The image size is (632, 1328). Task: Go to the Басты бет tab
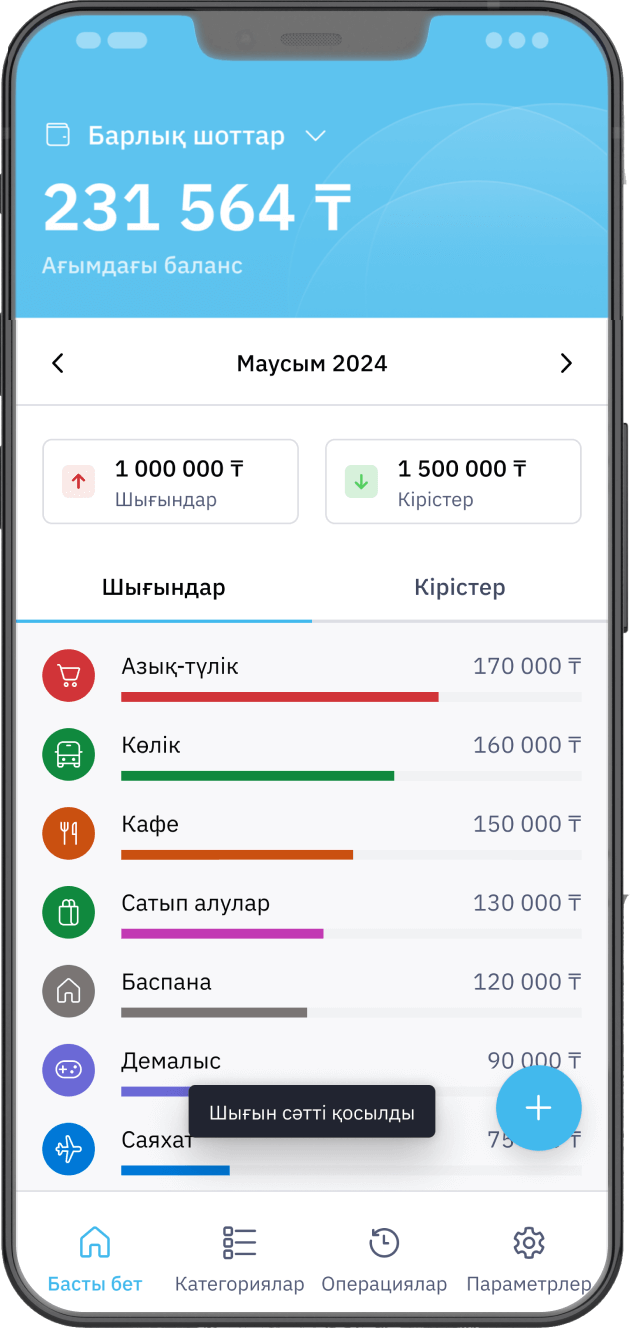tap(95, 1260)
